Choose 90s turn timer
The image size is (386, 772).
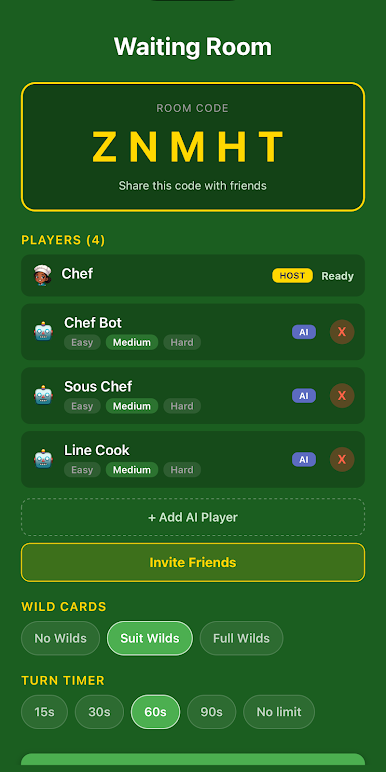click(212, 712)
